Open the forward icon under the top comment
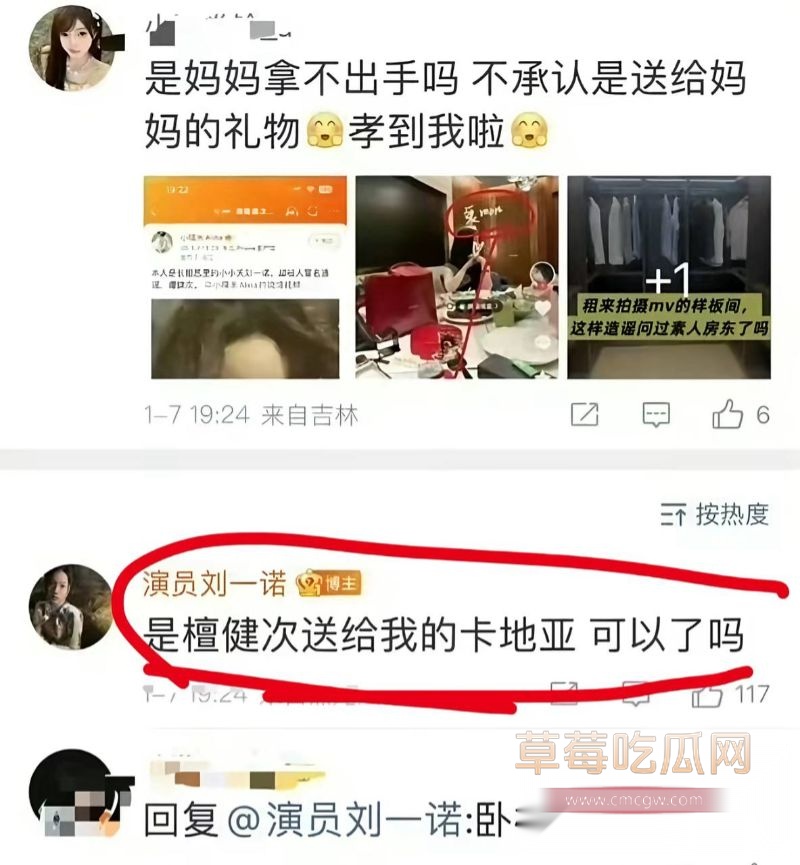This screenshot has width=800, height=865. (x=585, y=411)
